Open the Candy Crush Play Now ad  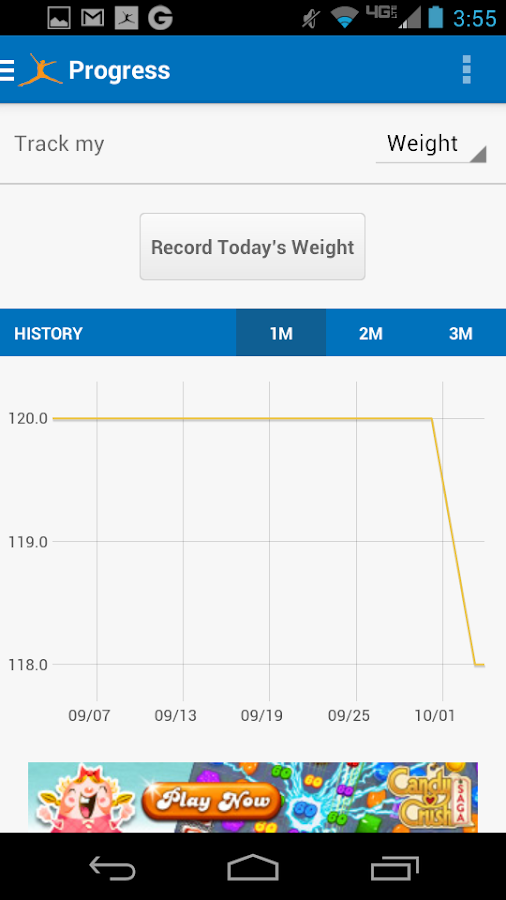[253, 797]
